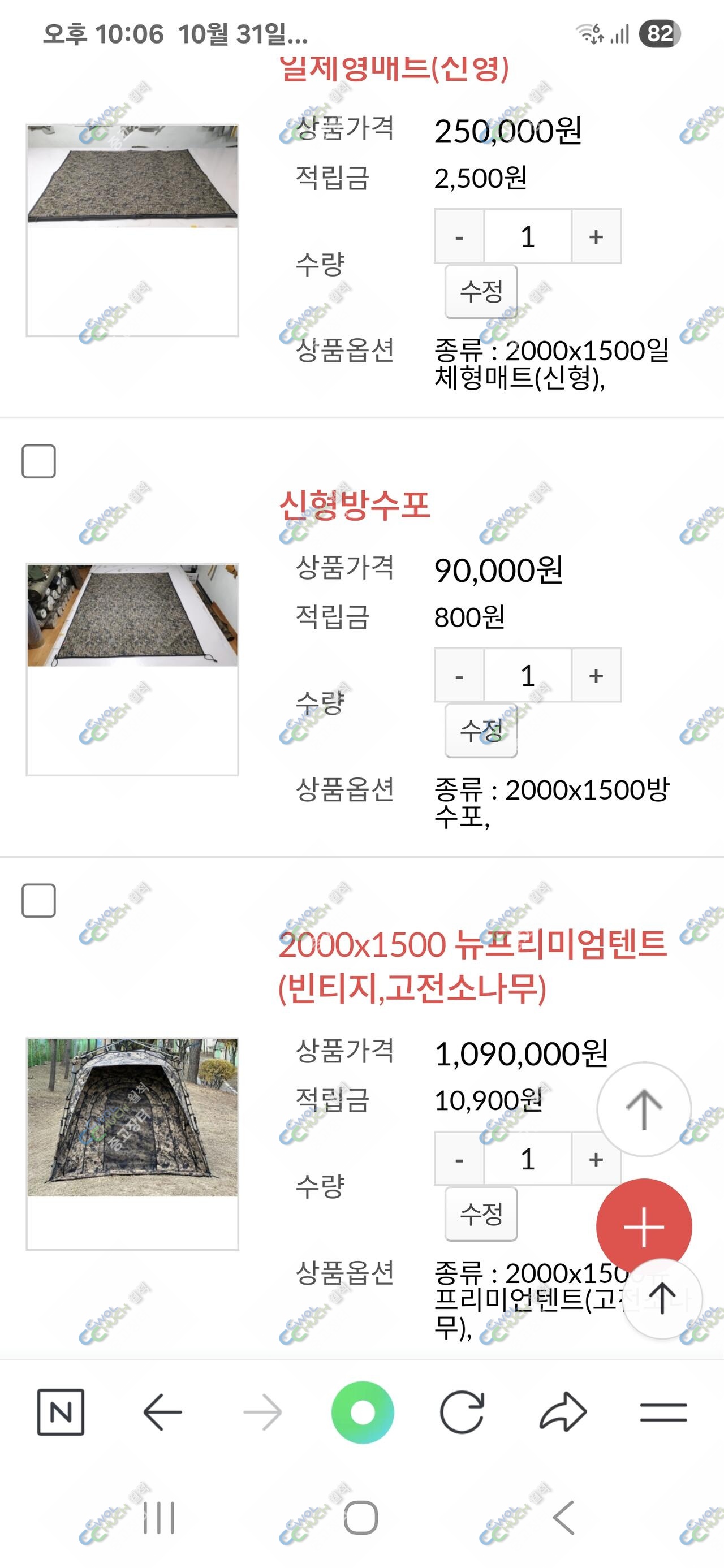
Task: Open the browser menu with two lines
Action: [663, 1412]
